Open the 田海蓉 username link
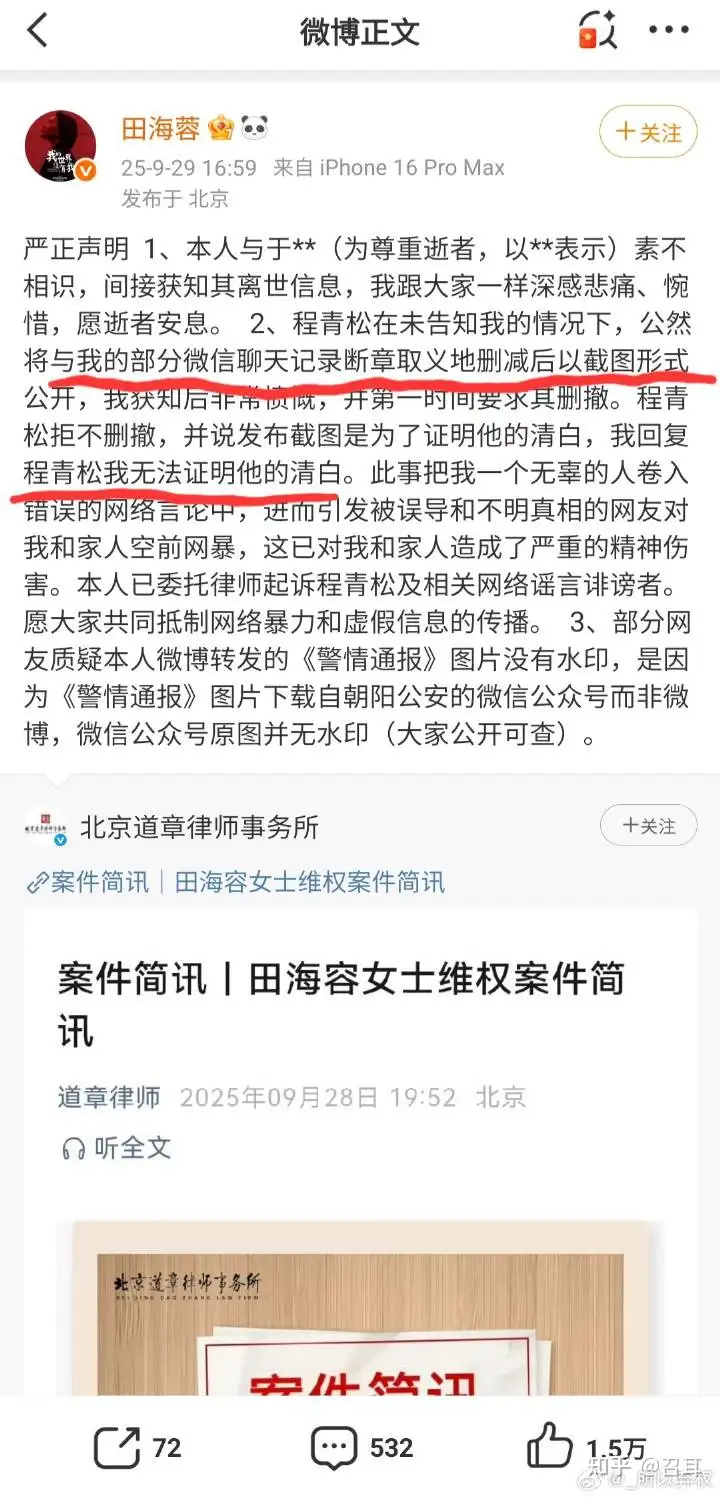 click(162, 128)
